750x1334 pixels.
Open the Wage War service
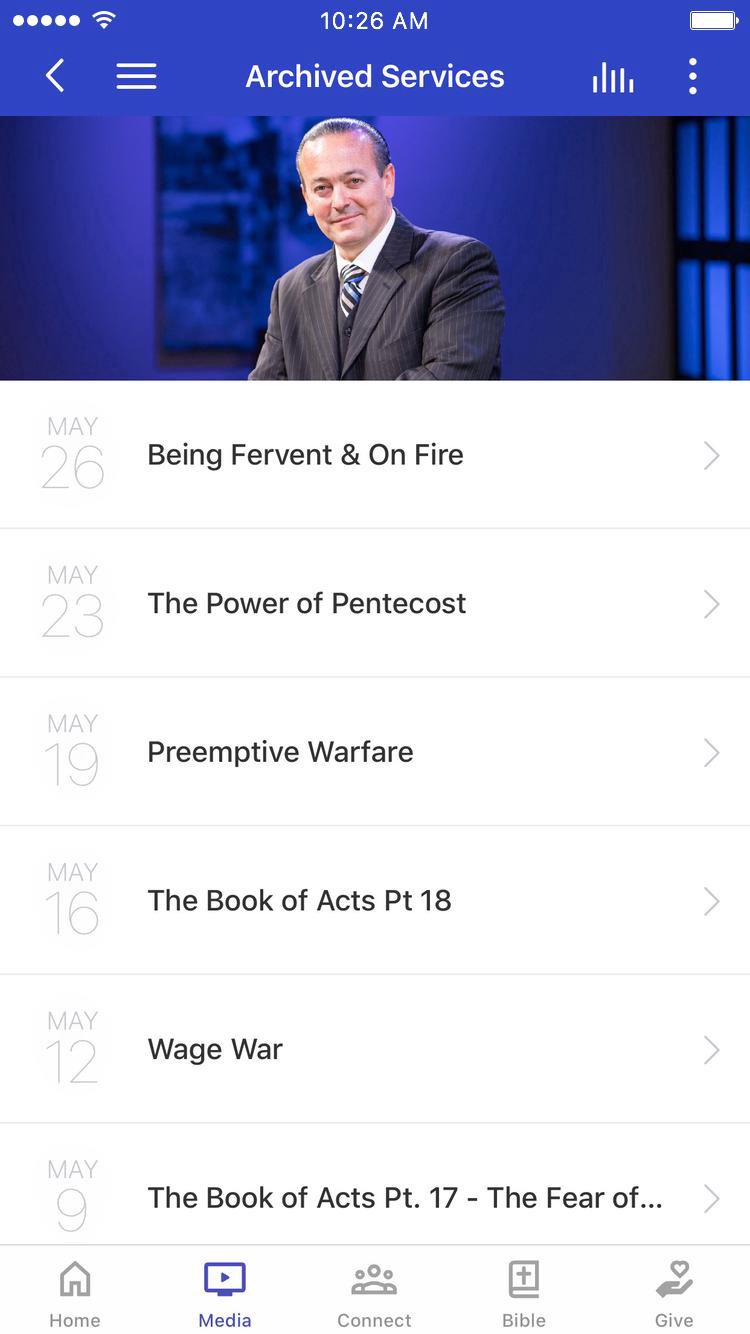(x=375, y=1049)
